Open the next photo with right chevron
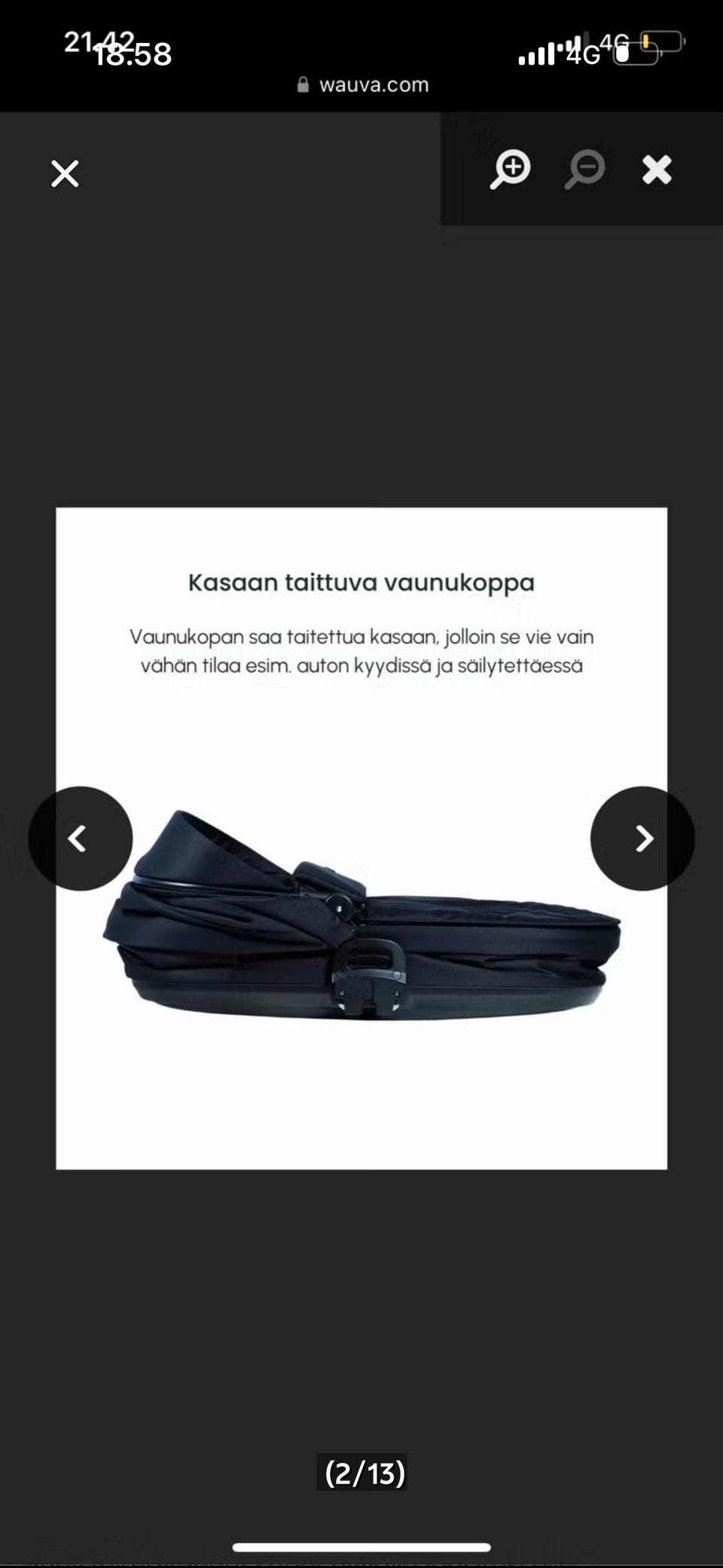The height and width of the screenshot is (1568, 723). [642, 839]
